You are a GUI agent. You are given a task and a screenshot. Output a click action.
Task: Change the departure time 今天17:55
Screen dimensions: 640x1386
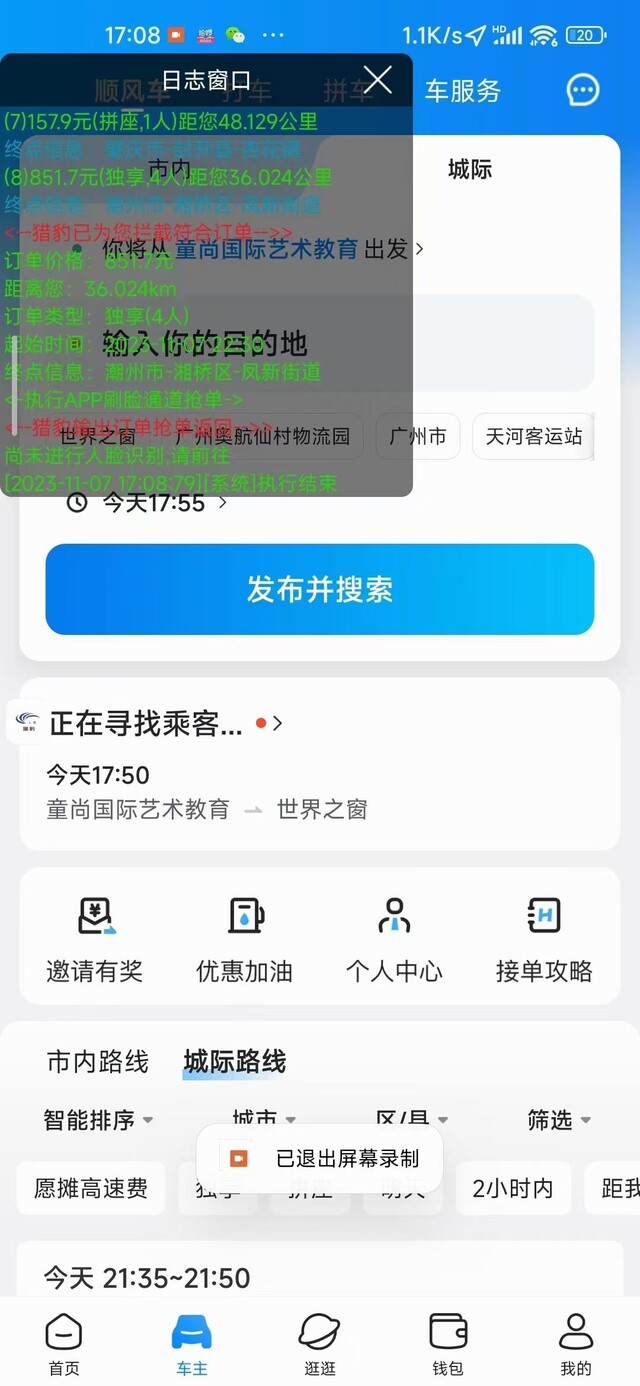[148, 502]
